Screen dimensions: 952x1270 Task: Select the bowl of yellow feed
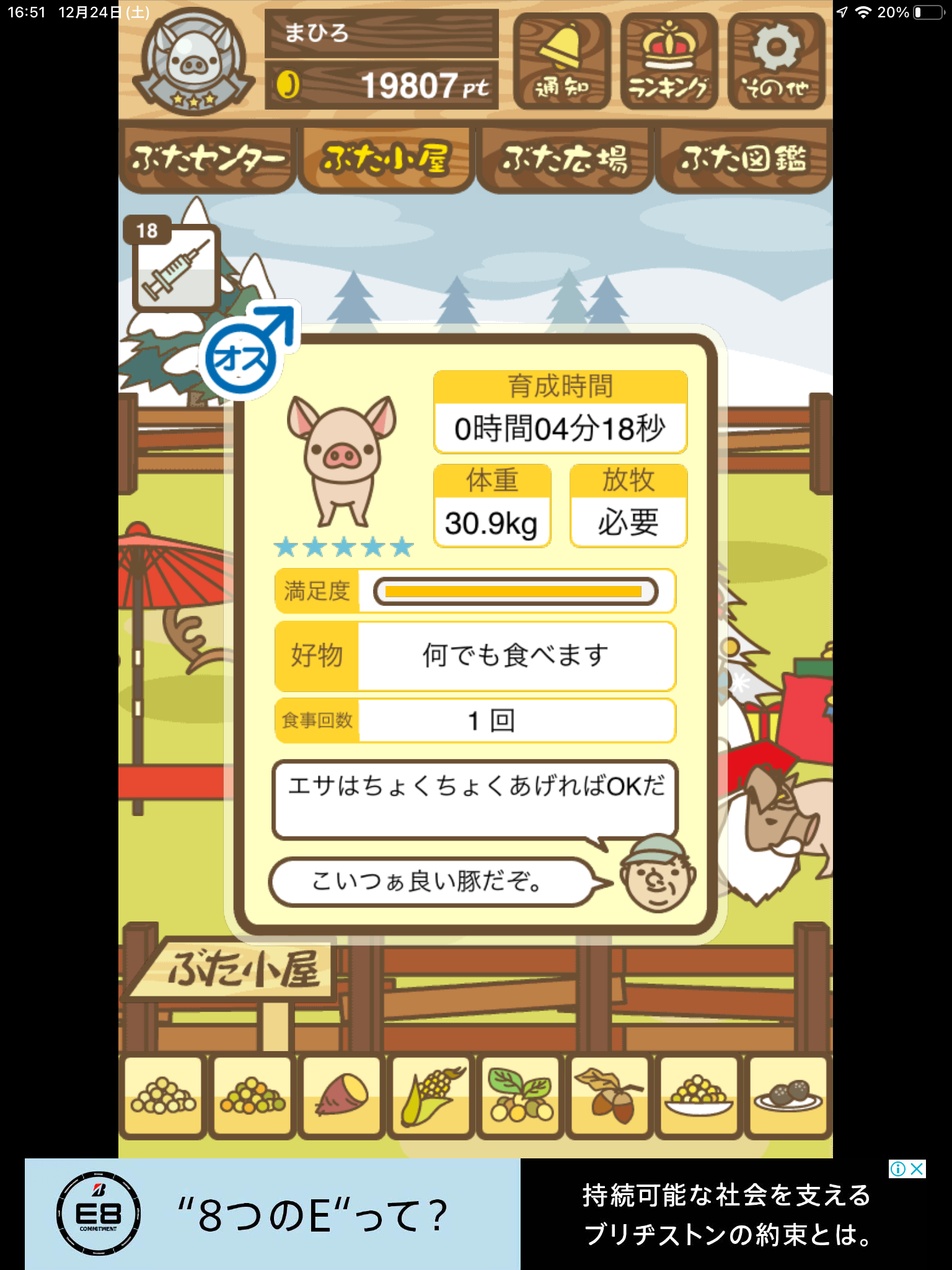pos(699,1097)
